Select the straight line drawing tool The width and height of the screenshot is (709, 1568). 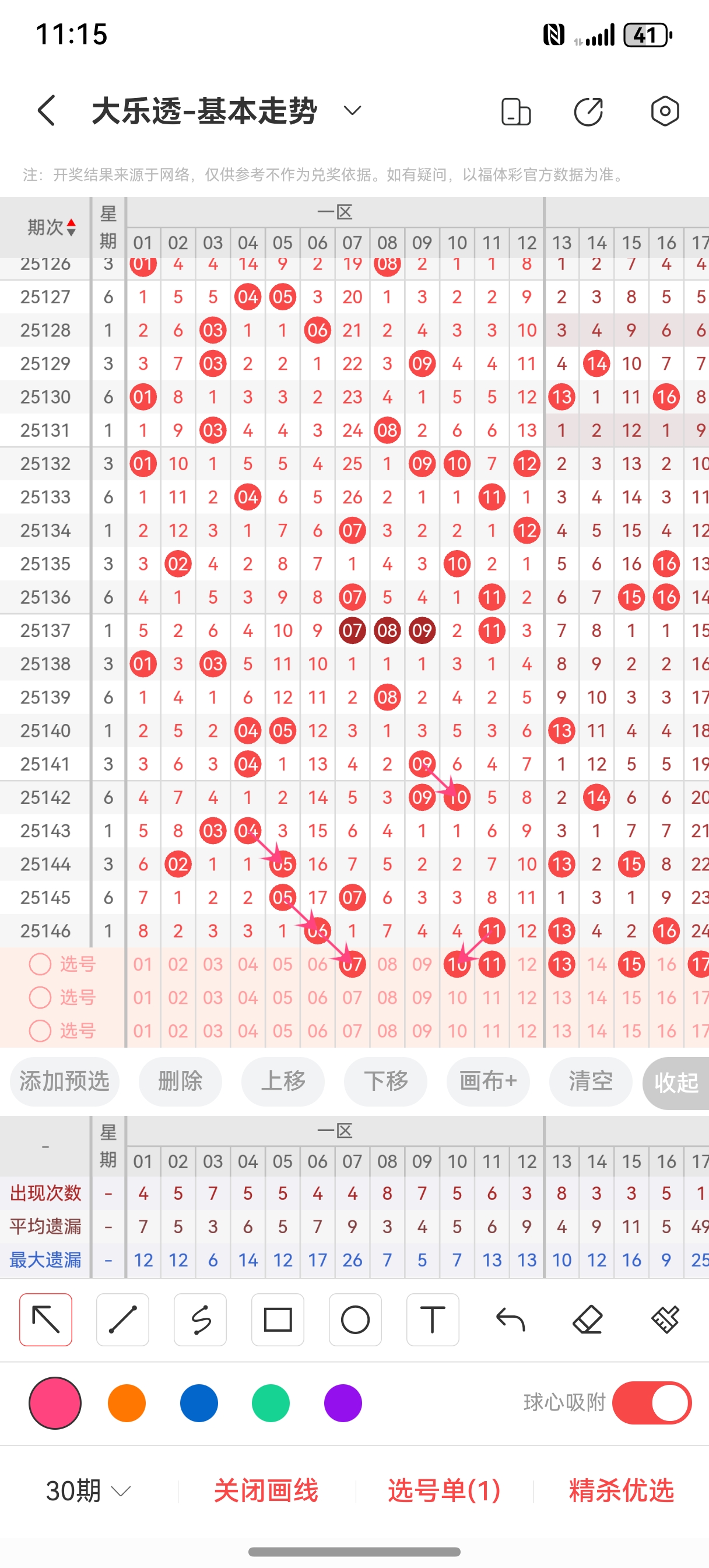point(123,1319)
